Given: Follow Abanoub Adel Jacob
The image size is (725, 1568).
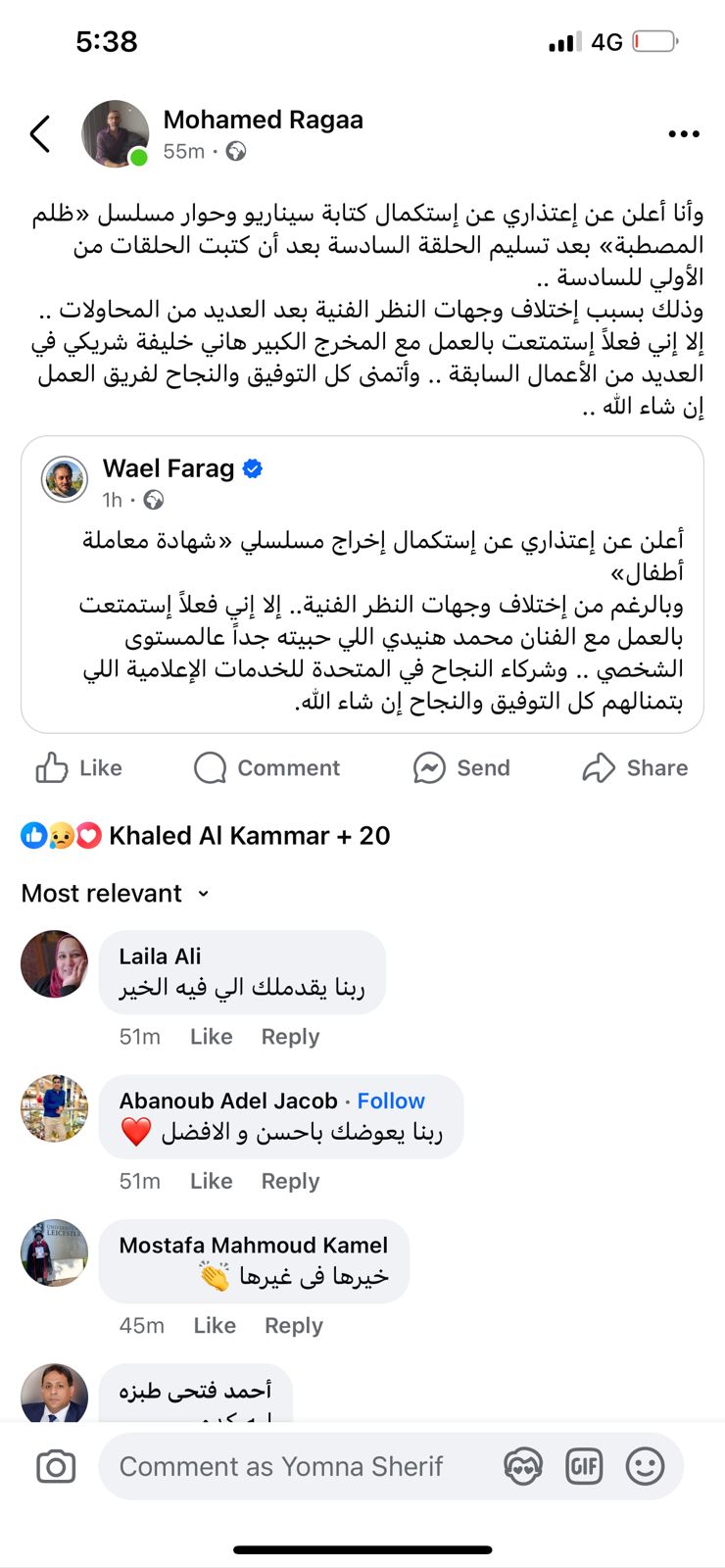Looking at the screenshot, I should pyautogui.click(x=391, y=1101).
